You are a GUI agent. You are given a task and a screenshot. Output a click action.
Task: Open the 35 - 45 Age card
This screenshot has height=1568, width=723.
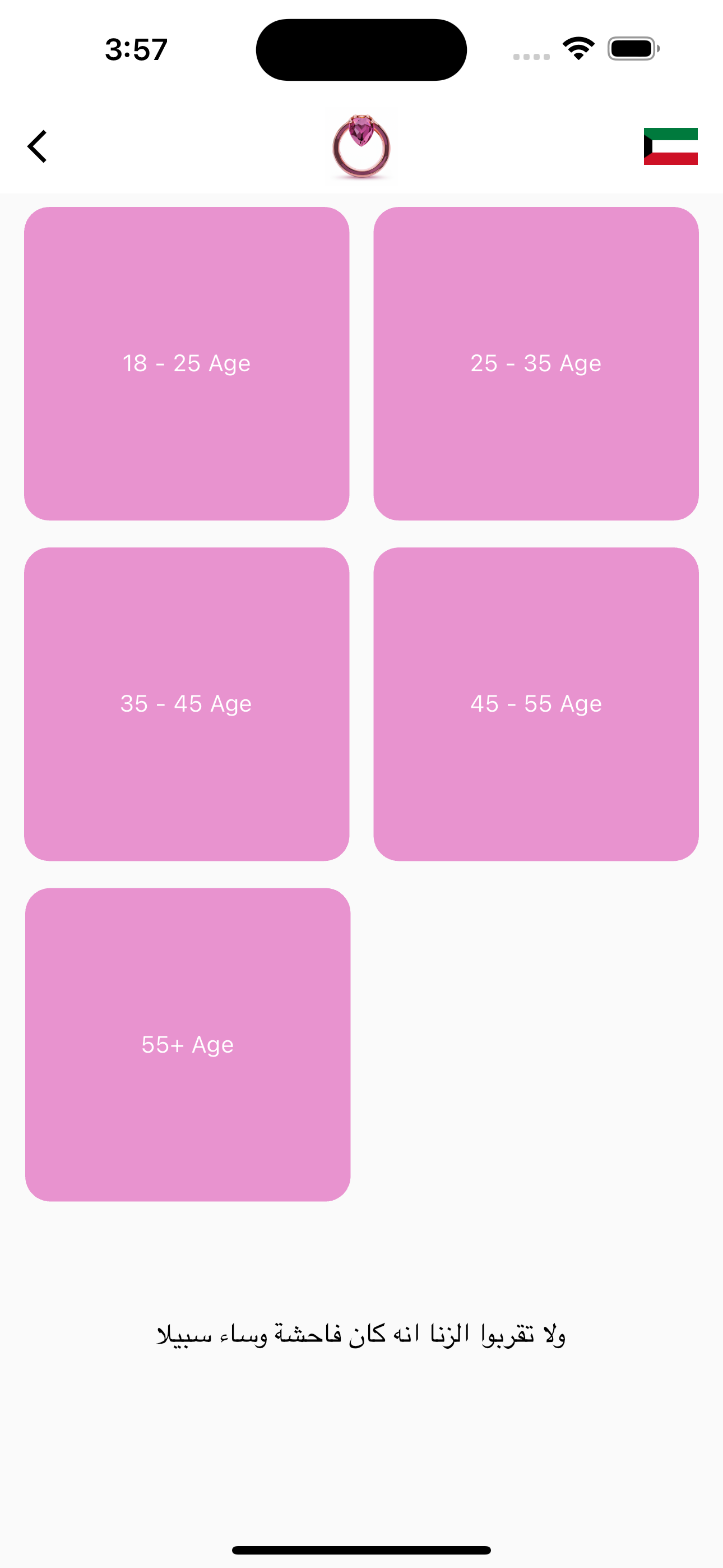tap(187, 704)
